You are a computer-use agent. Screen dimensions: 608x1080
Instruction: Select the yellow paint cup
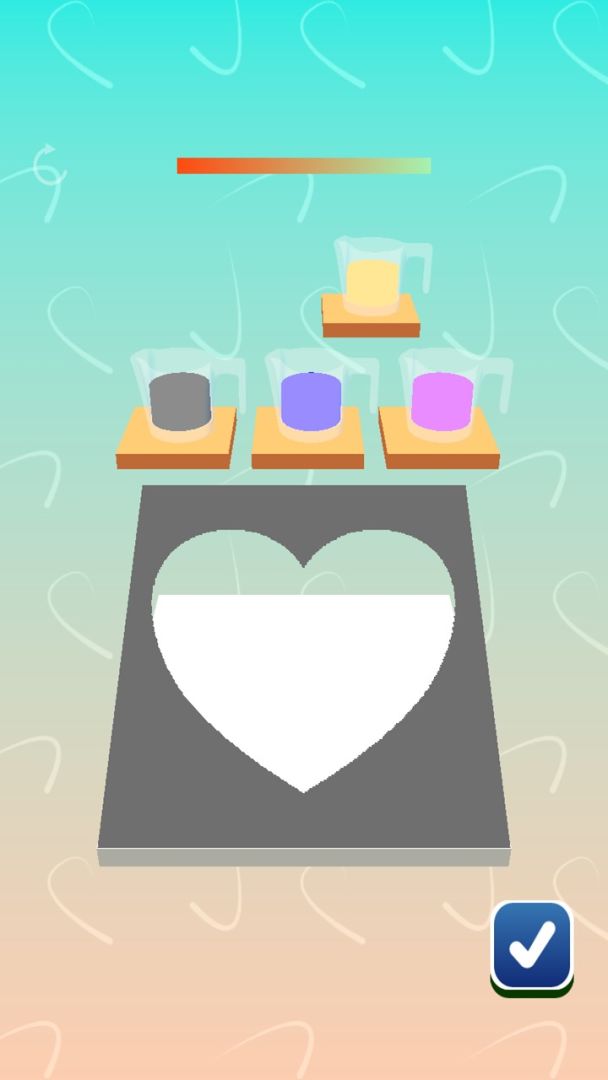[x=373, y=282]
